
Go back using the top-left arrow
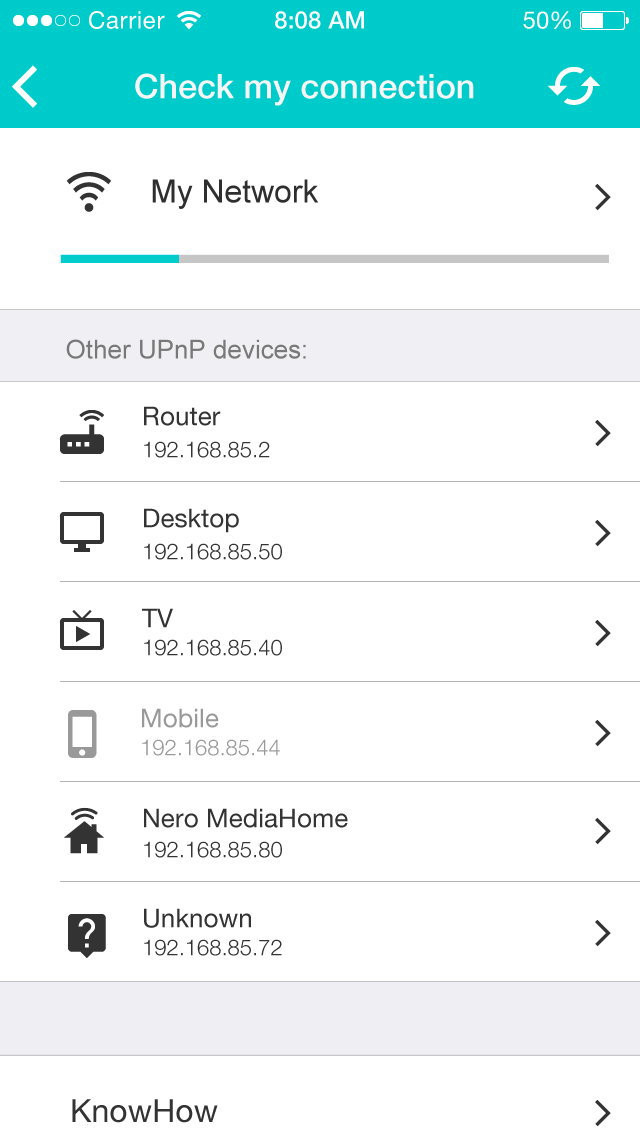(x=25, y=87)
